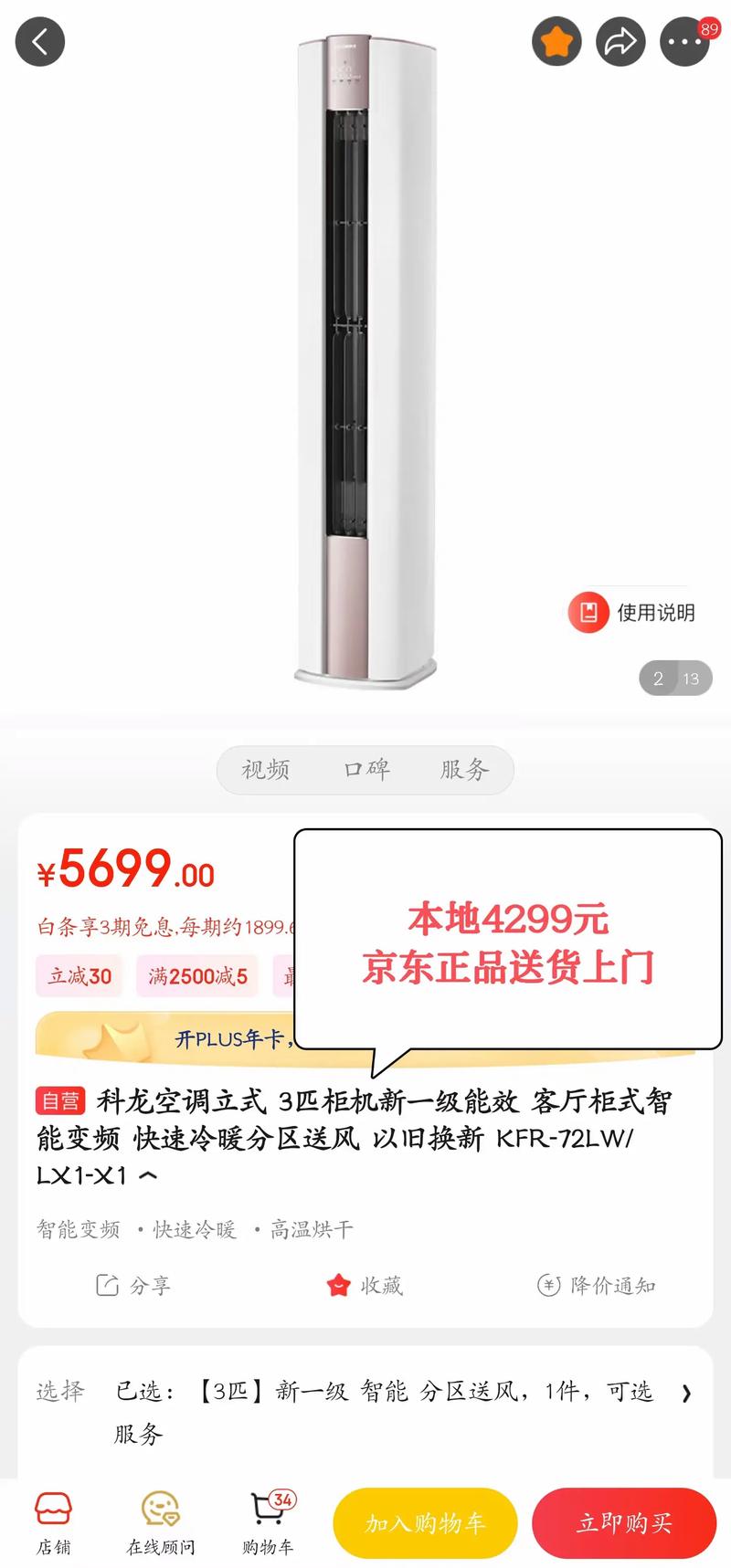Tap 加入购物车 to add to cart

coord(425,1522)
